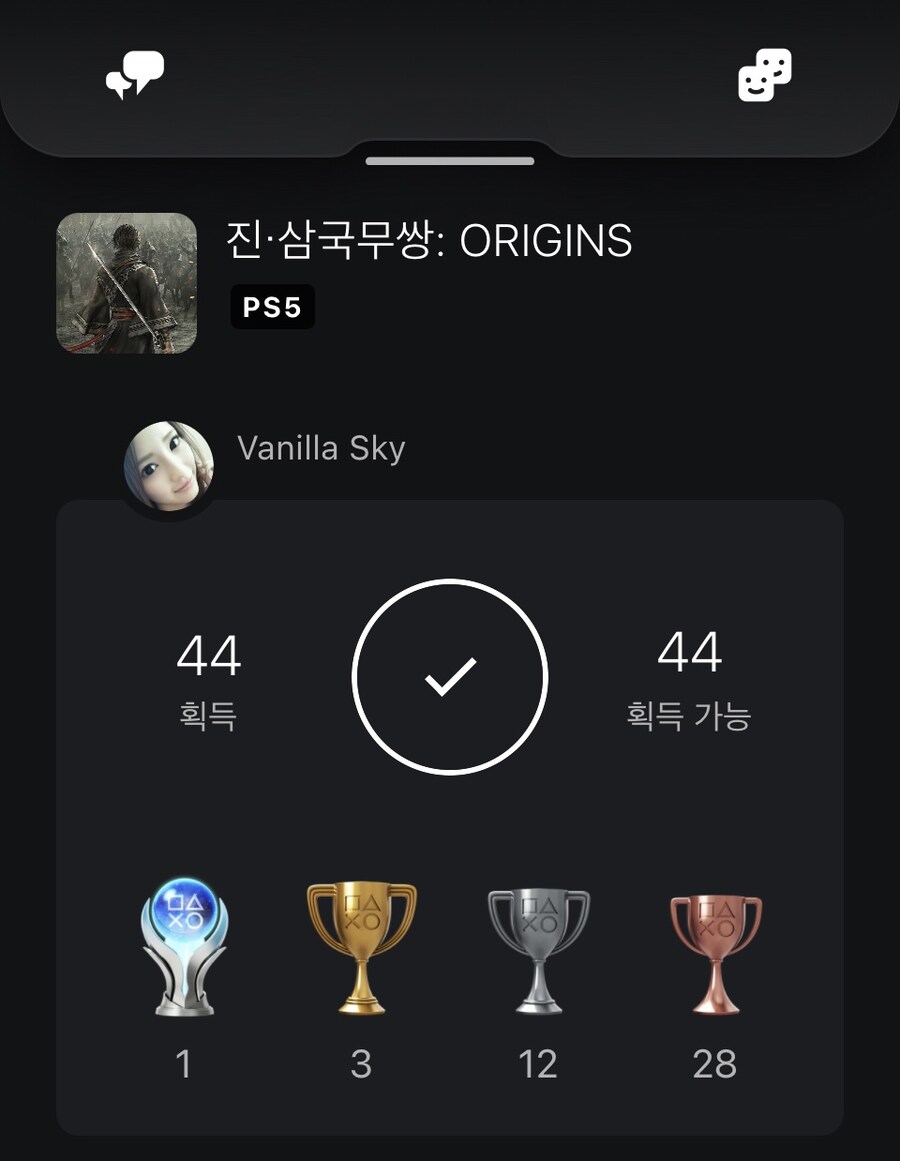This screenshot has width=900, height=1161.
Task: Click the PS5 platform badge
Action: (x=272, y=308)
